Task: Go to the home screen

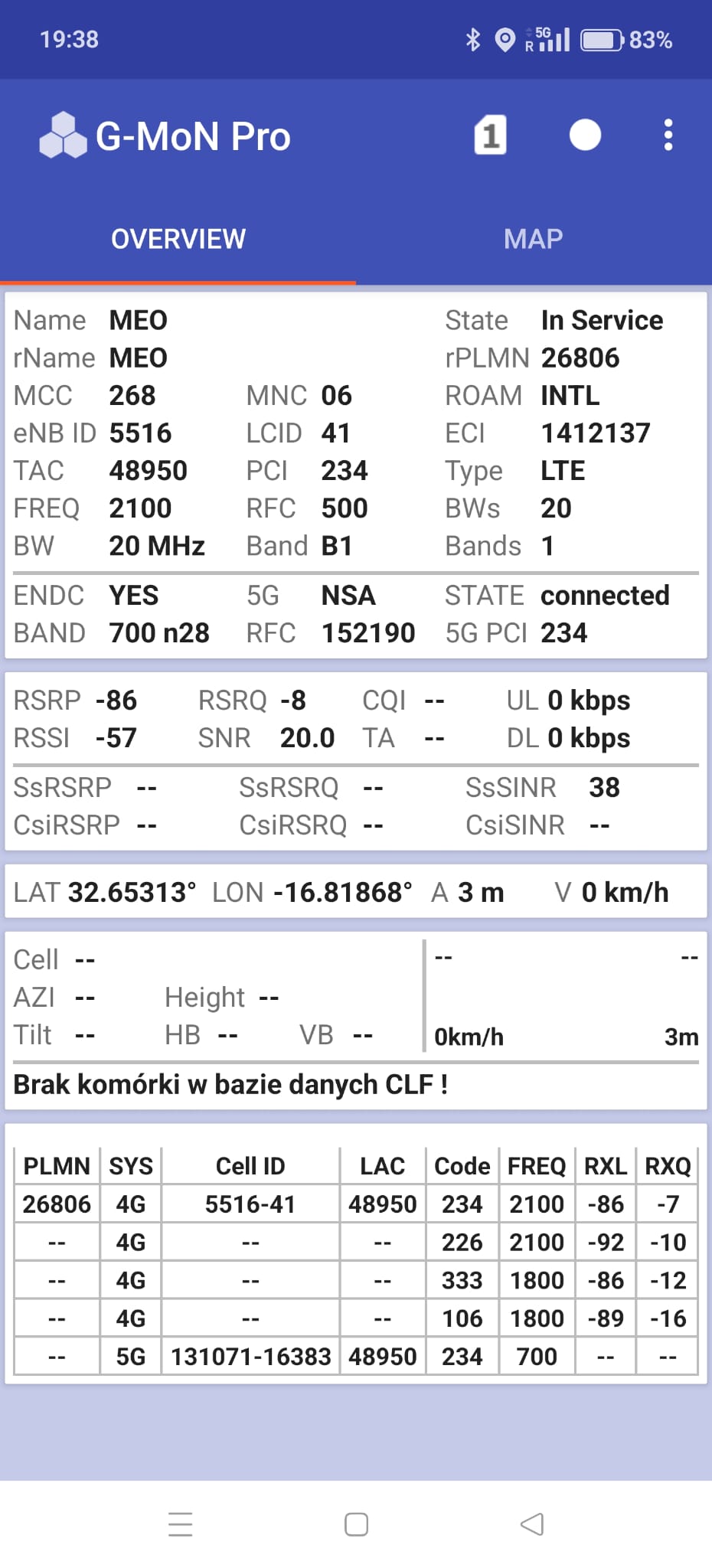Action: tap(356, 1524)
